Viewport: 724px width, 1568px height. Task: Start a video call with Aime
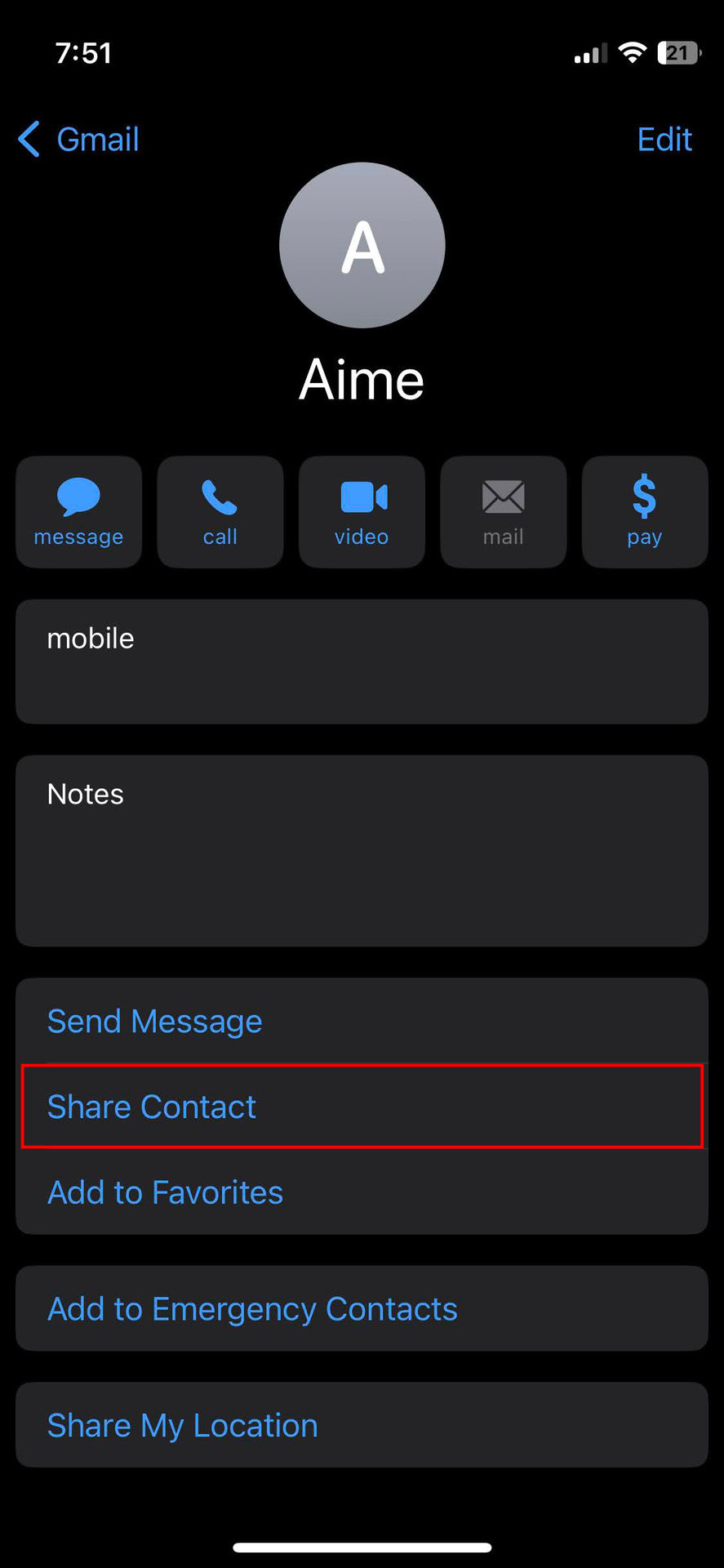coord(362,512)
